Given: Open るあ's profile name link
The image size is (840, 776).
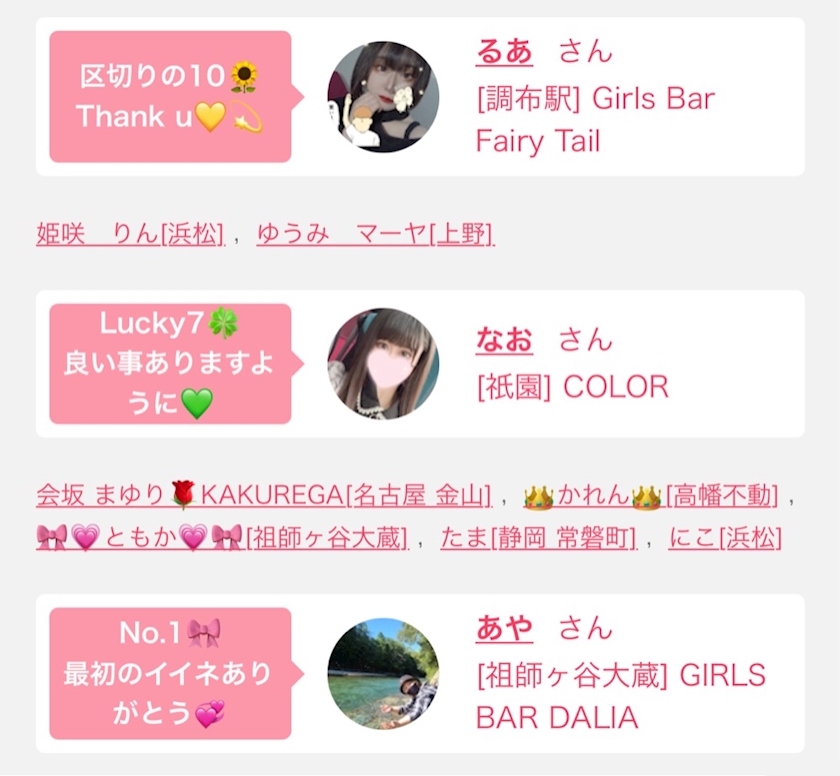Looking at the screenshot, I should pyautogui.click(x=504, y=51).
